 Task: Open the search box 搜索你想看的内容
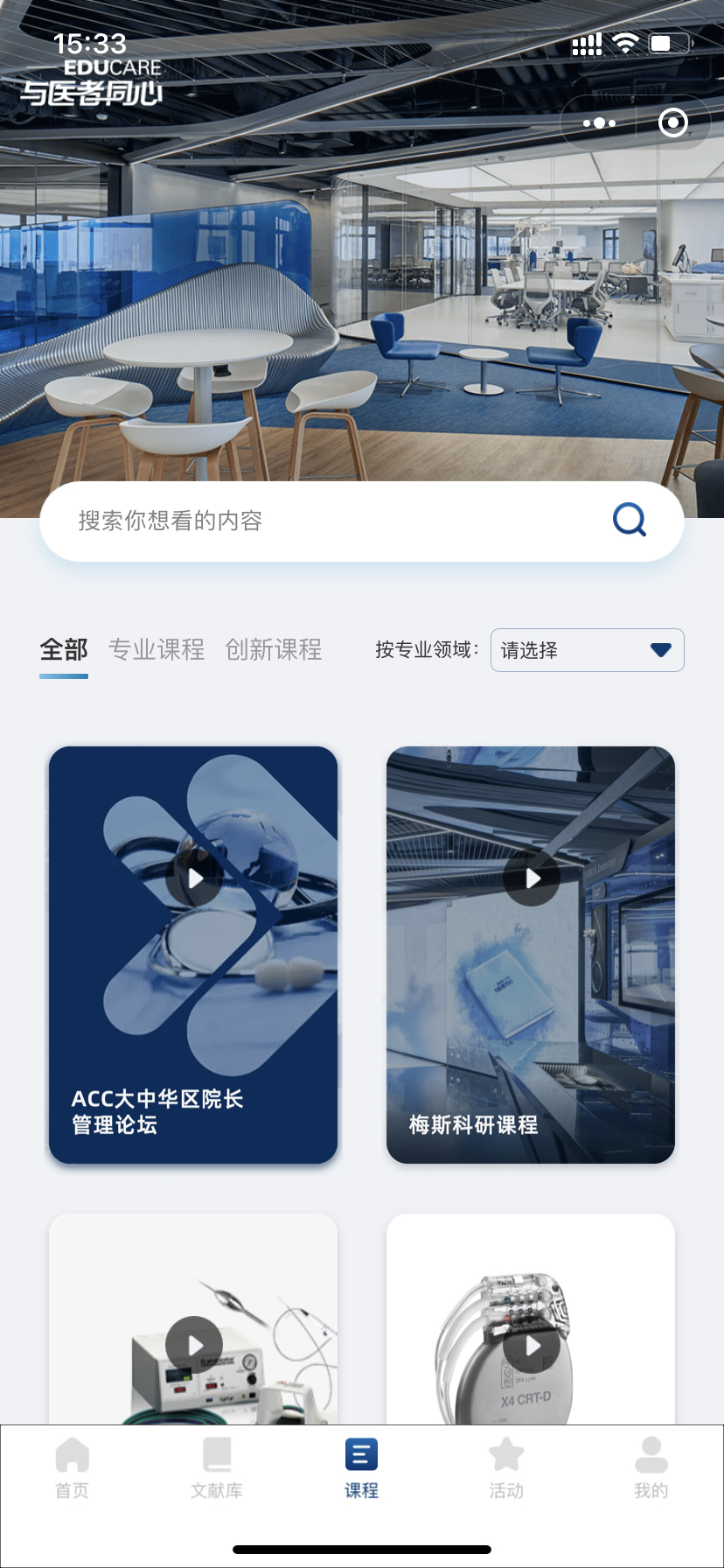click(x=361, y=521)
